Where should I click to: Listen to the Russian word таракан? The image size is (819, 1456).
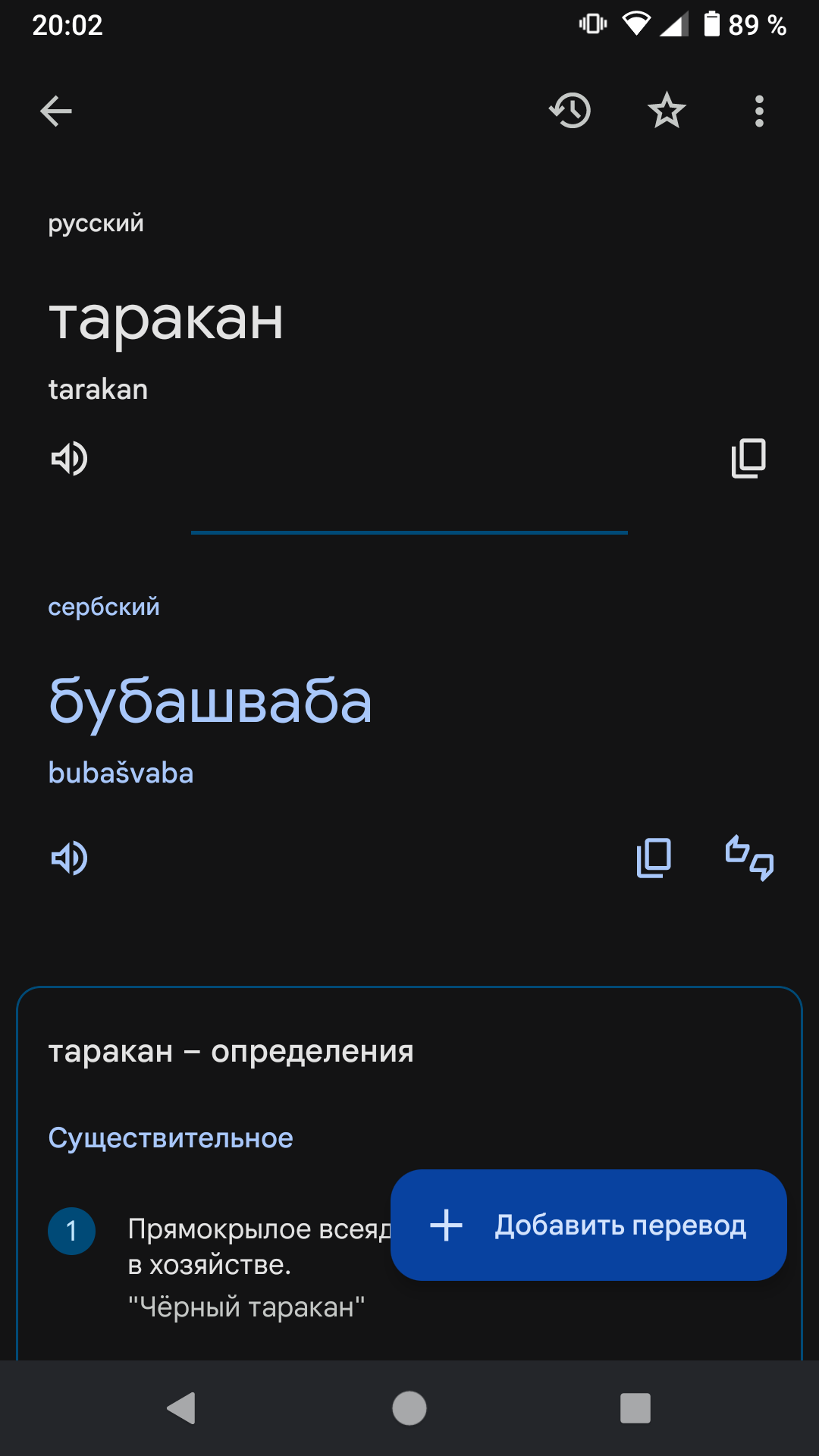tap(69, 458)
